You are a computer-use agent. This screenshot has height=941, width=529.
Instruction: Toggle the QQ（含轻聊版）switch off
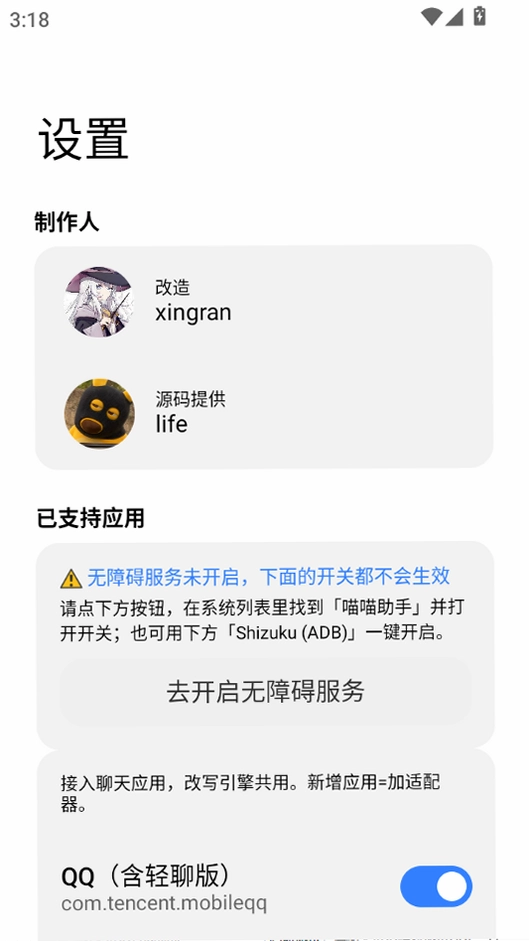tap(436, 886)
